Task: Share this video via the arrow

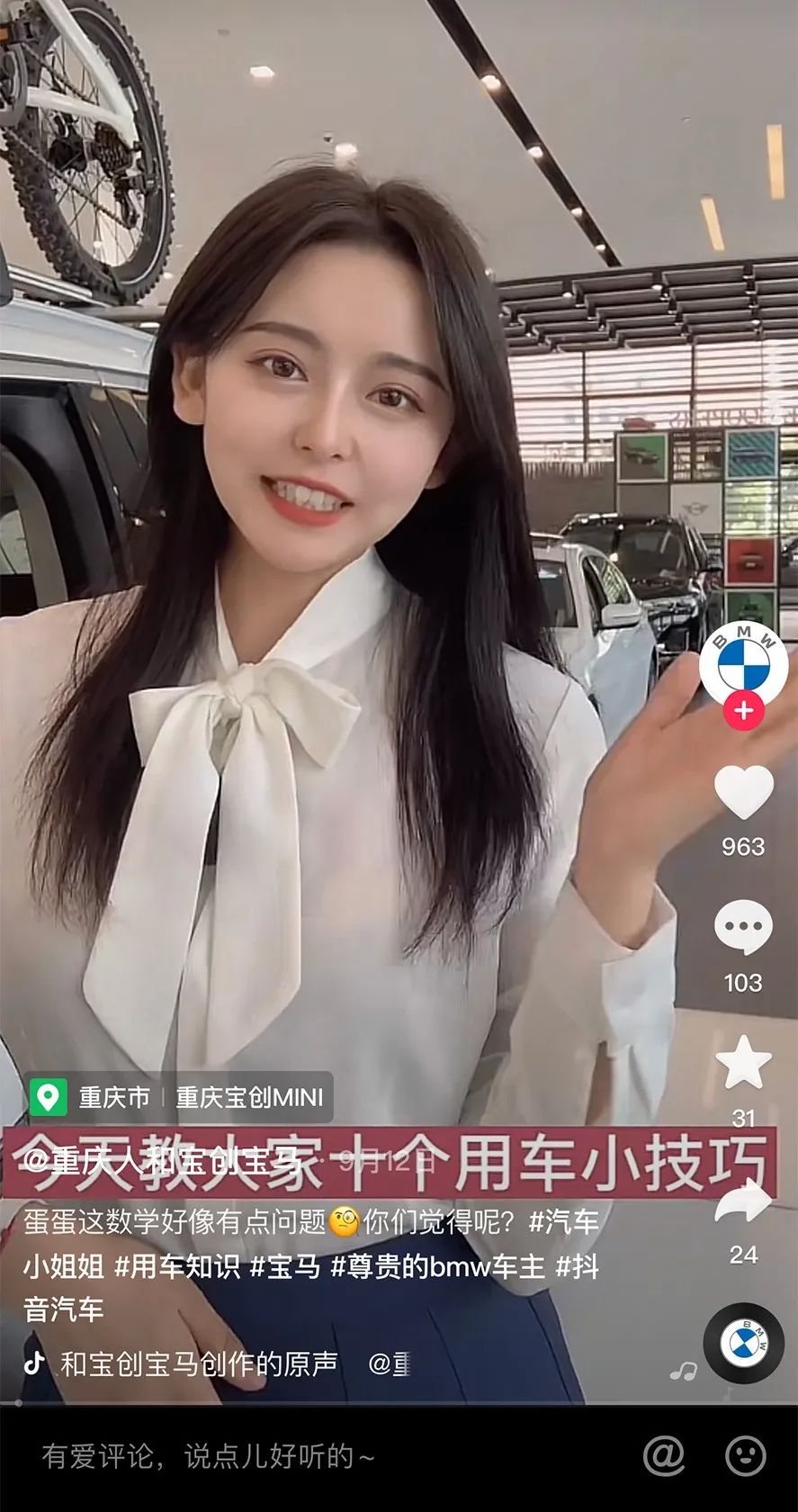Action: coord(743,1201)
